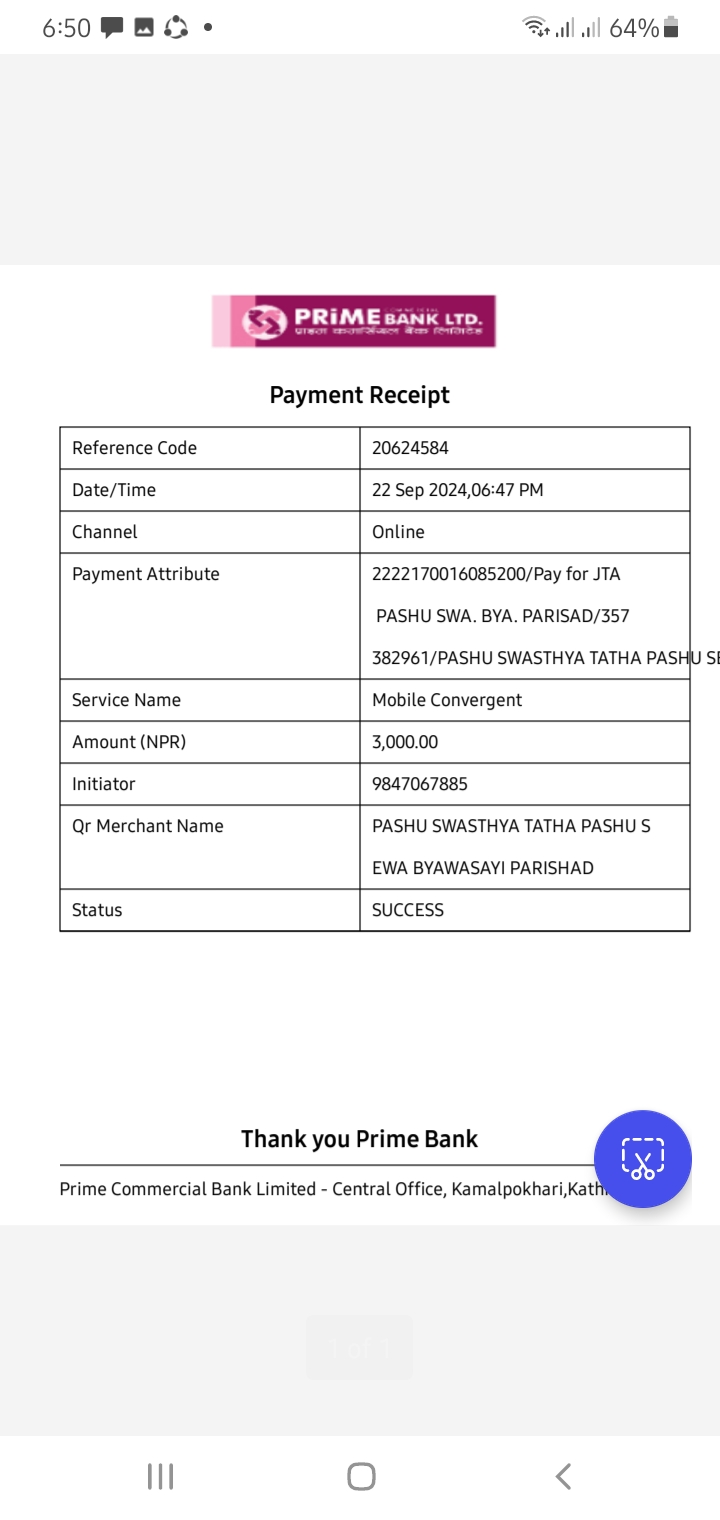Open the recent apps overview
The height and width of the screenshot is (1520, 720).
[160, 1476]
